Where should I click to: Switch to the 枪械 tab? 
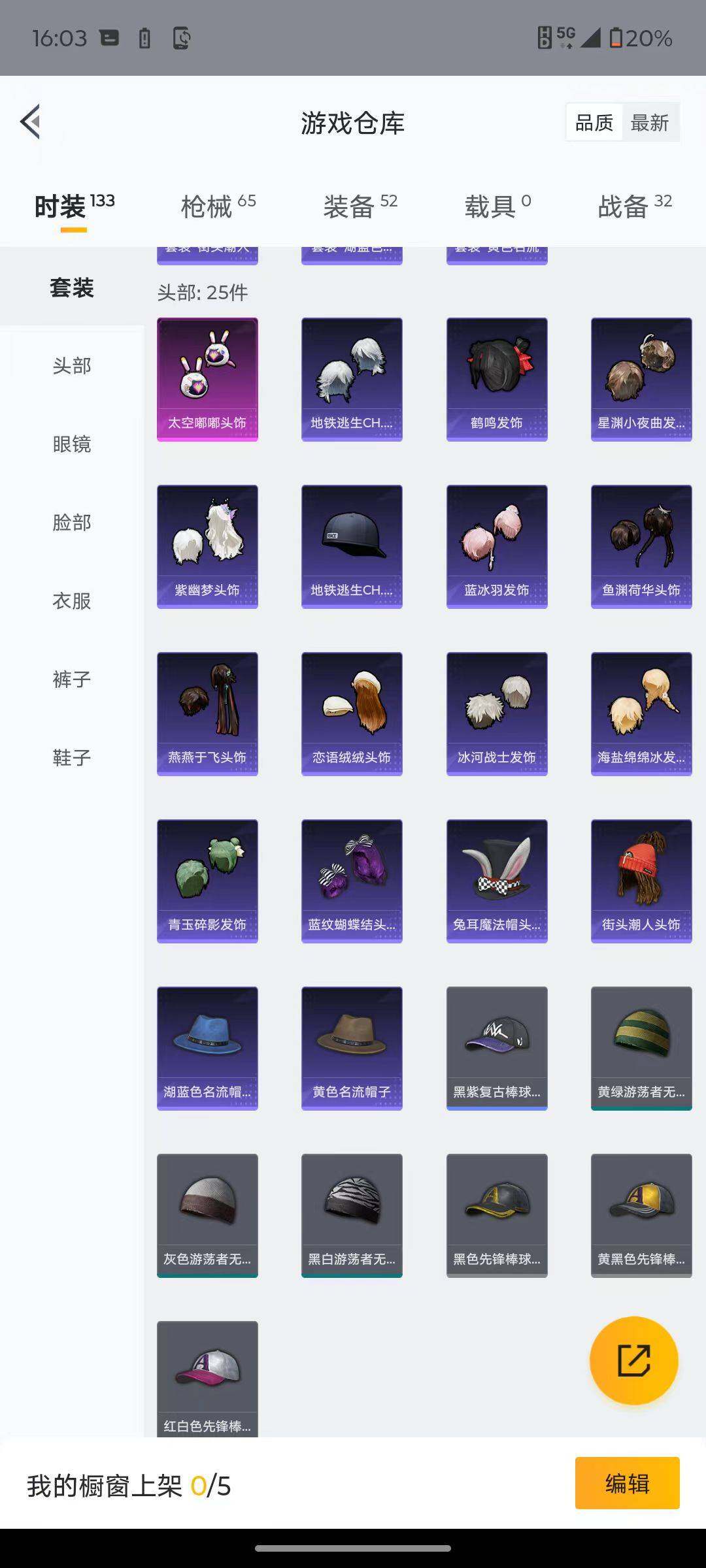point(218,206)
